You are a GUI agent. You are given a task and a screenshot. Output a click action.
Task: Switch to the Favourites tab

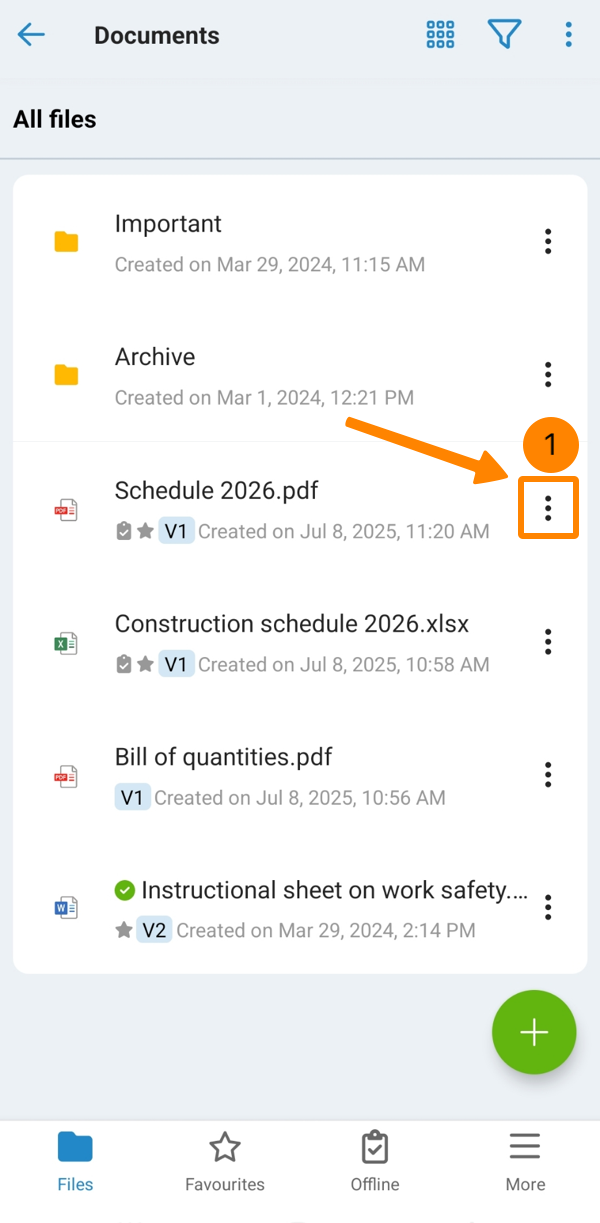225,1160
